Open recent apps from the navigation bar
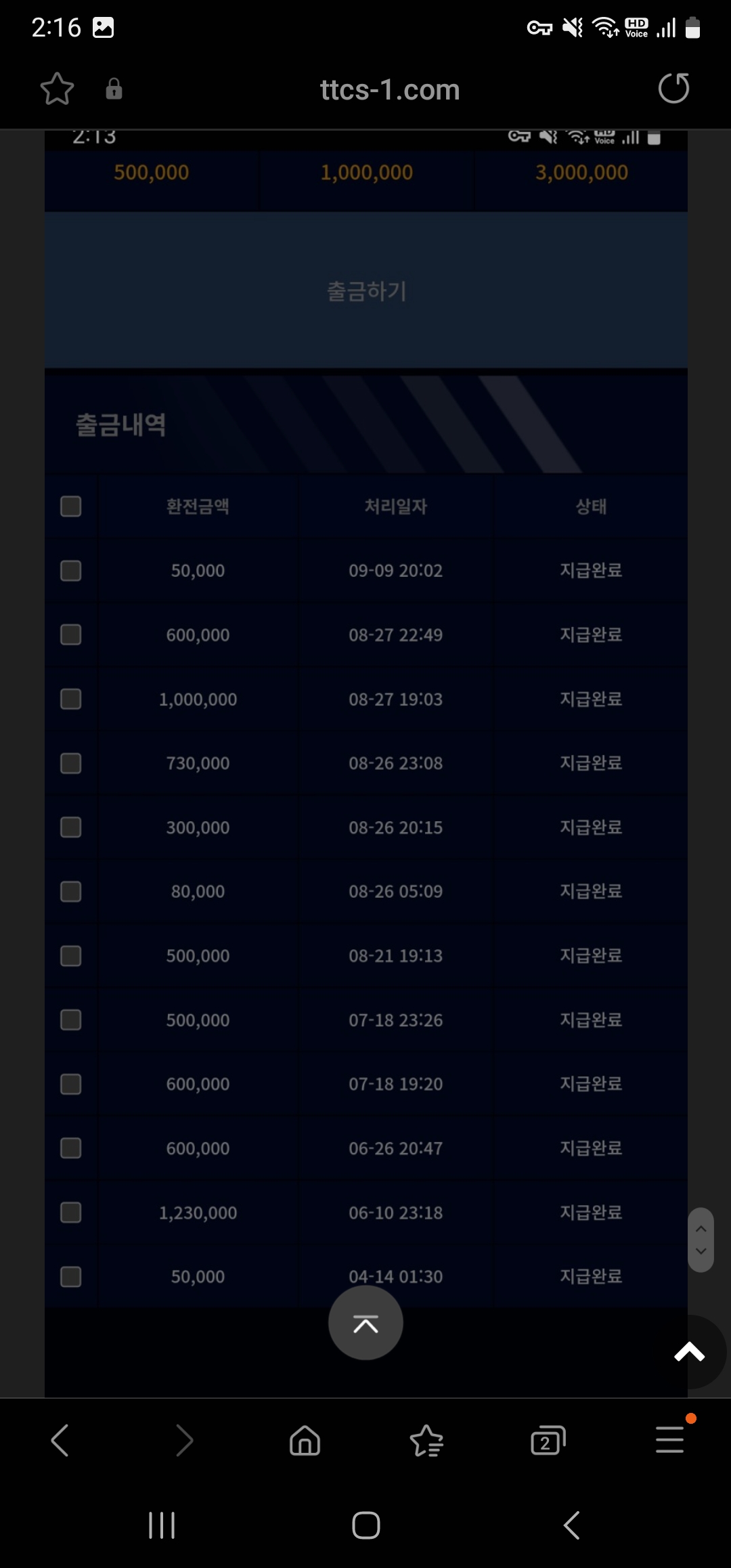Viewport: 731px width, 1568px height. (x=162, y=1525)
